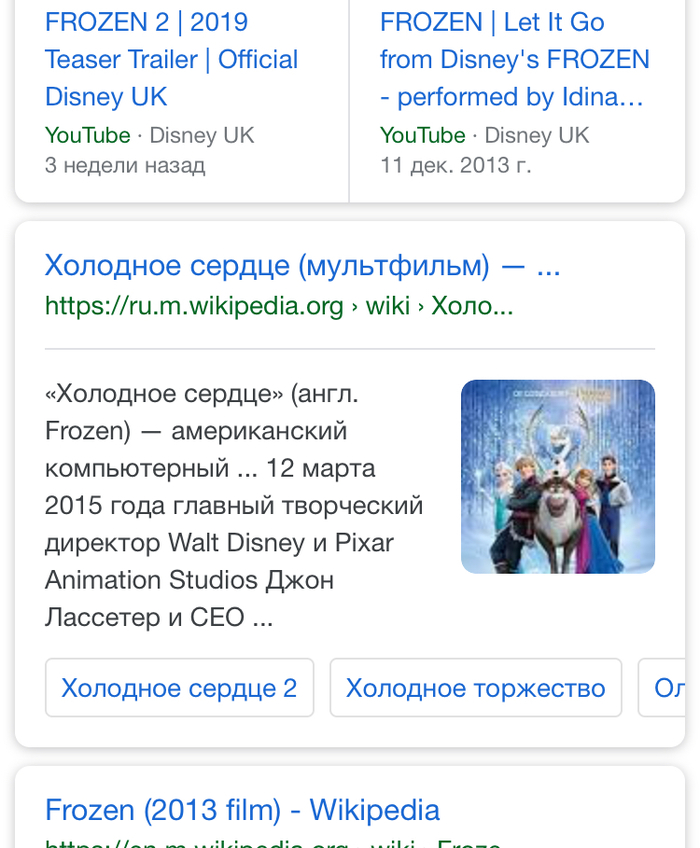700x848 pixels.
Task: Open the Холодное сердце (мультфильм) Wikipedia result
Action: (x=302, y=266)
